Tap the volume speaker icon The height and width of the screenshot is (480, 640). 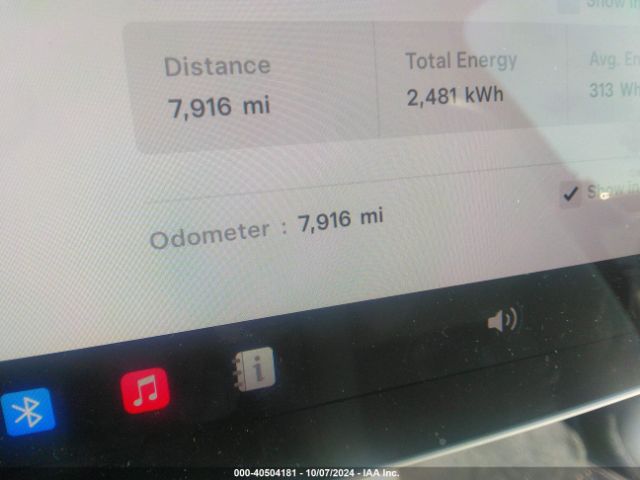coord(502,321)
